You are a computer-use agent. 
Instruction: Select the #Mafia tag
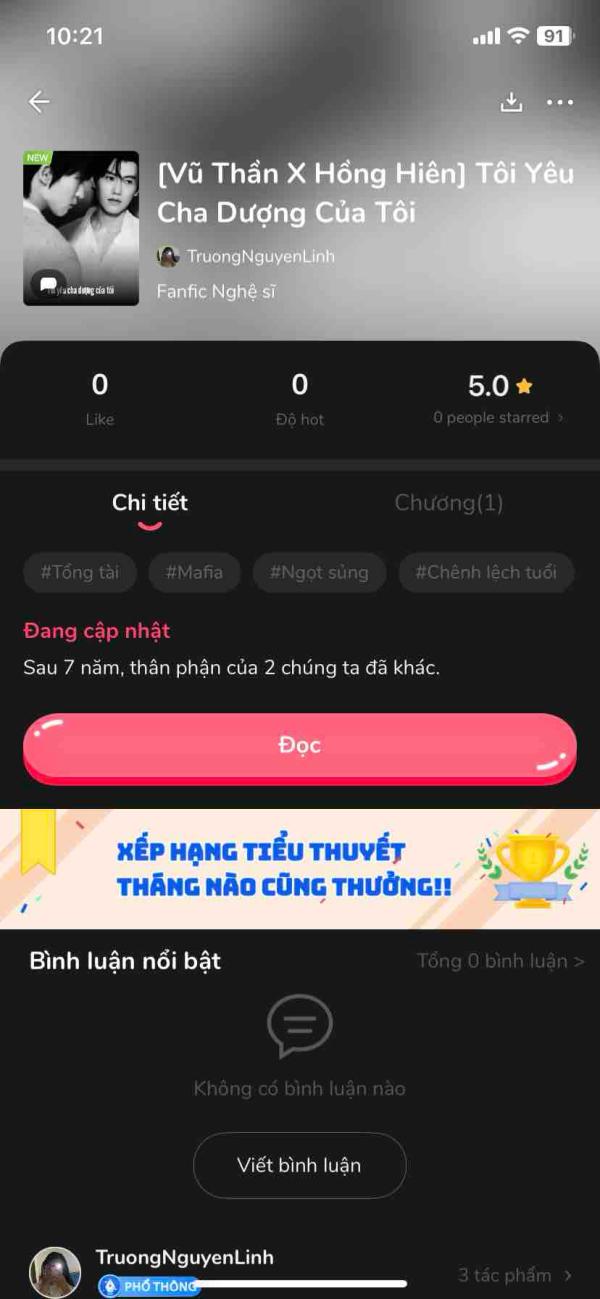tap(194, 573)
